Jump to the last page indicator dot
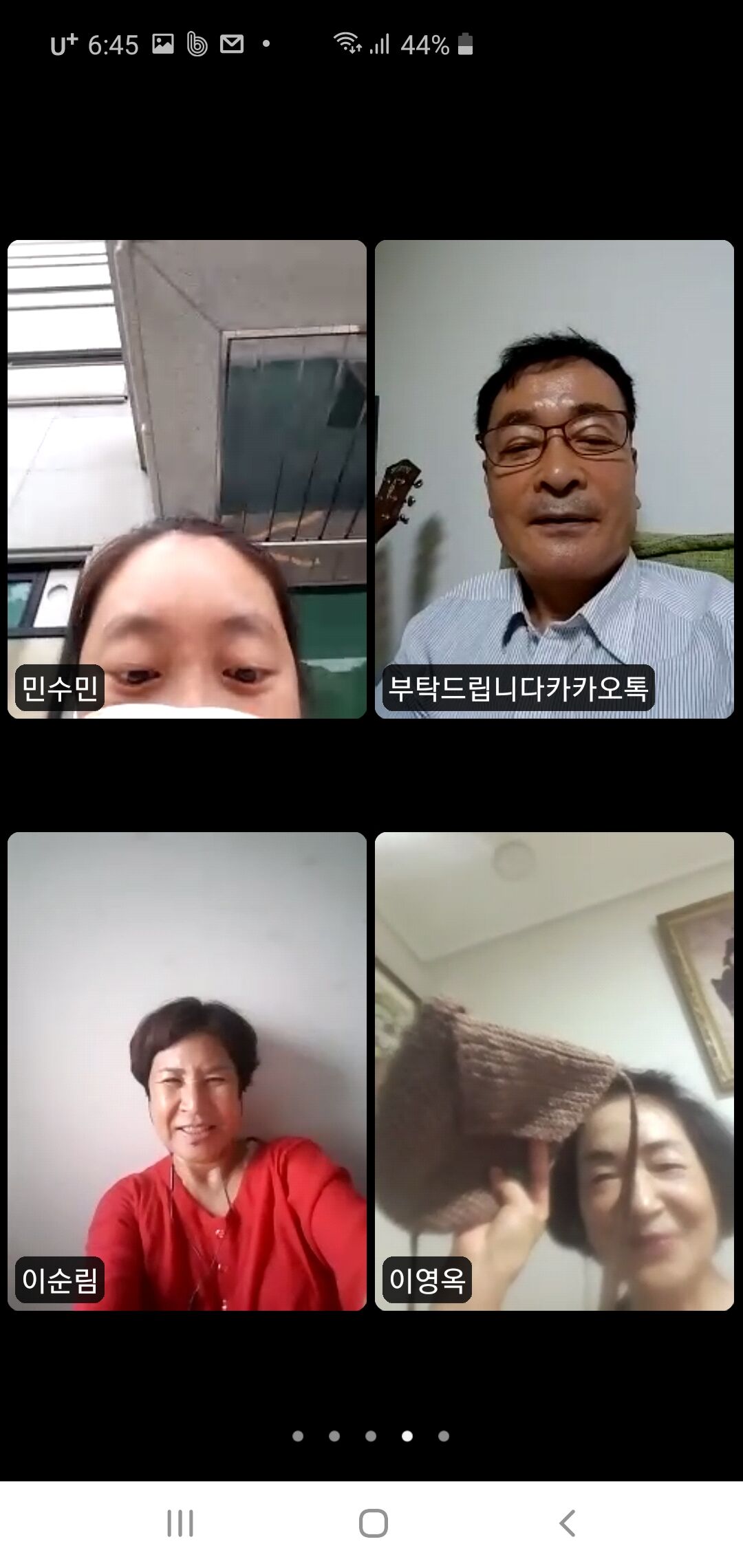Viewport: 743px width, 1568px height. tap(444, 1435)
